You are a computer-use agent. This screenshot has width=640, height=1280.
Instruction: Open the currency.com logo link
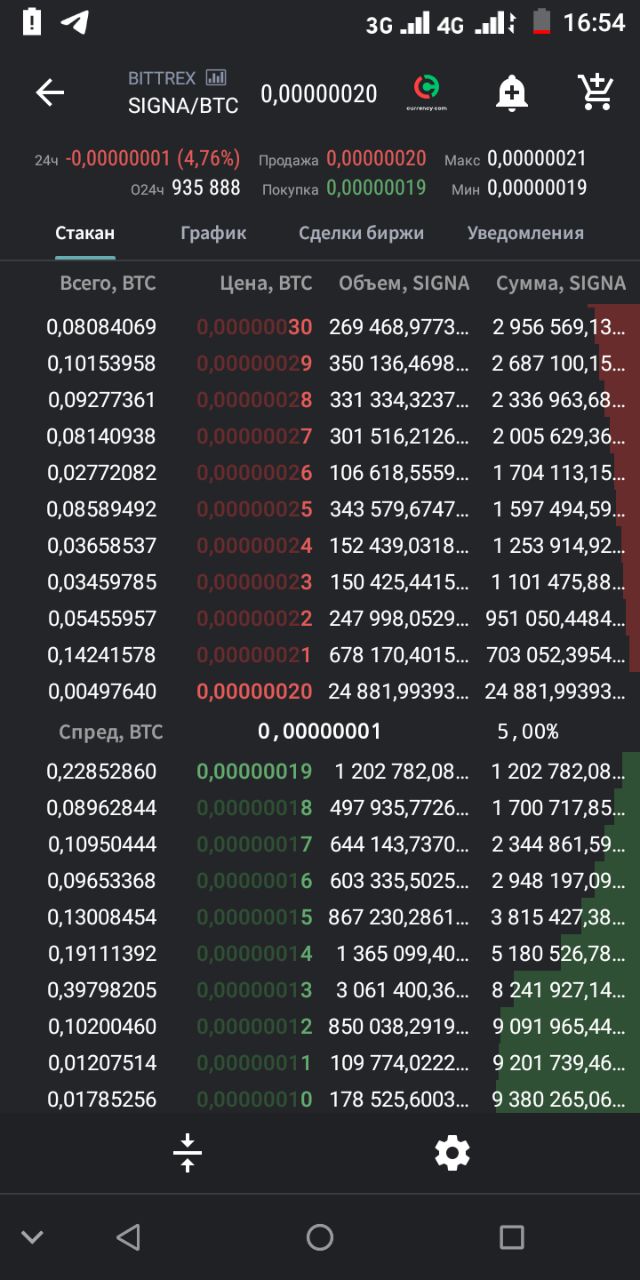pyautogui.click(x=427, y=92)
